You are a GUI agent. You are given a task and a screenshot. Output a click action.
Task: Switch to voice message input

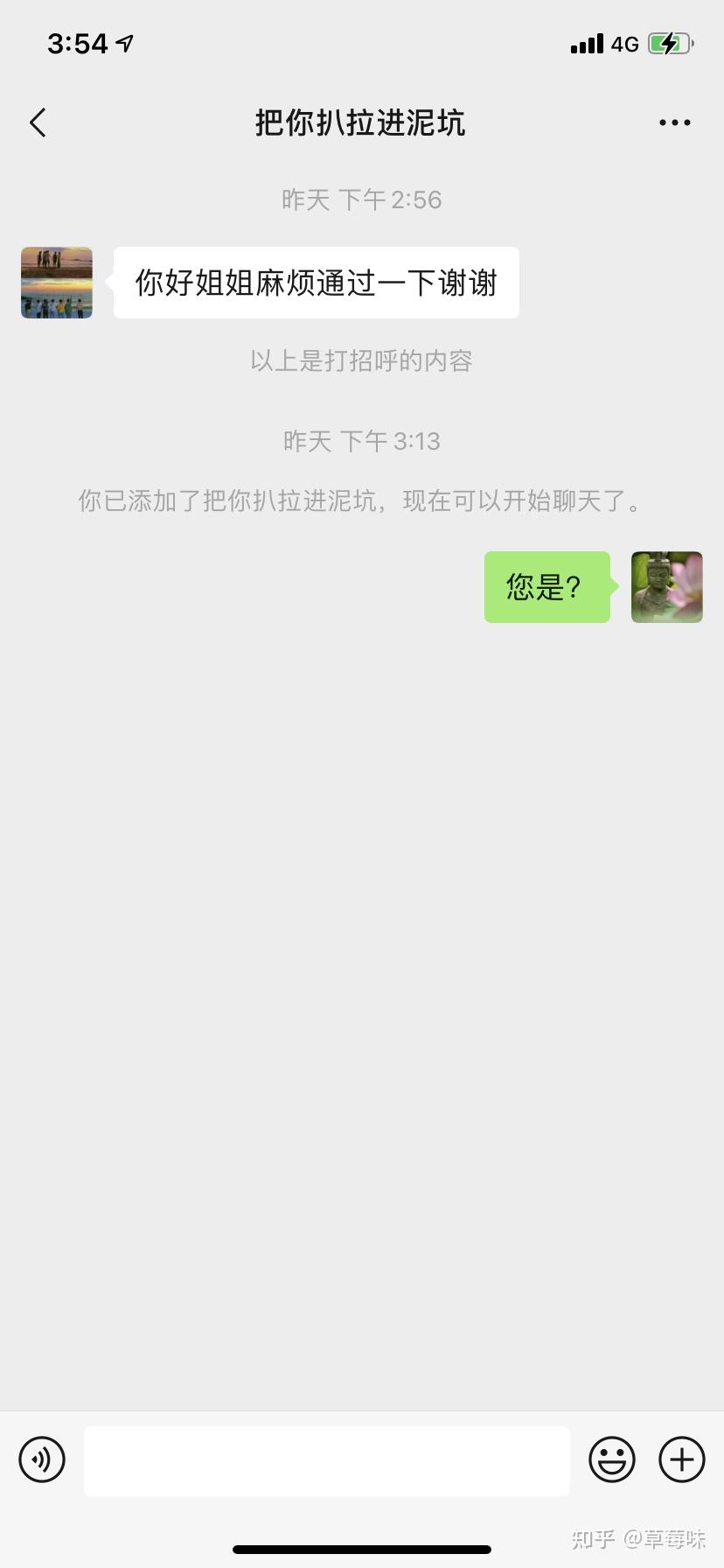click(x=42, y=1459)
